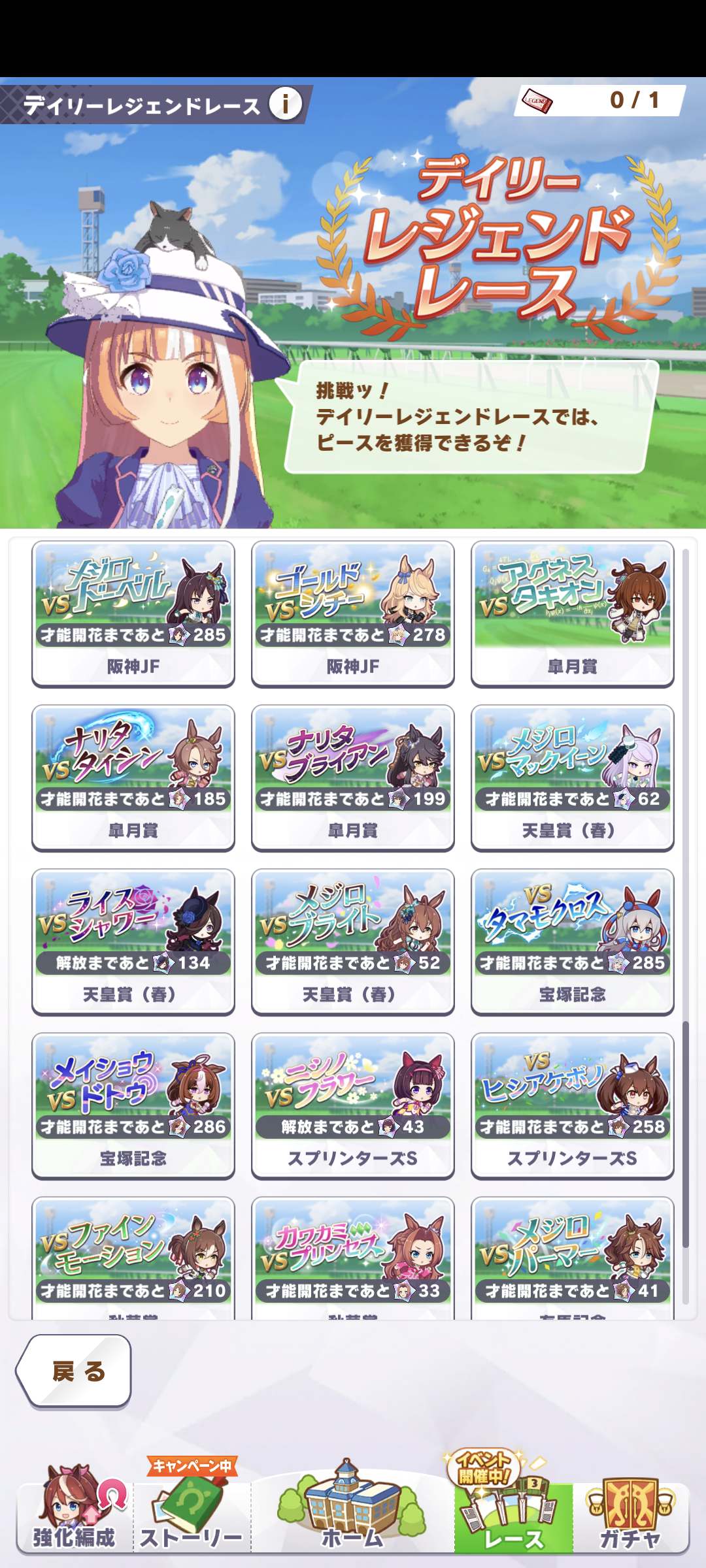Viewport: 706px width, 1568px height.
Task: Select the VS メジロドーベル race card
Action: (x=133, y=613)
